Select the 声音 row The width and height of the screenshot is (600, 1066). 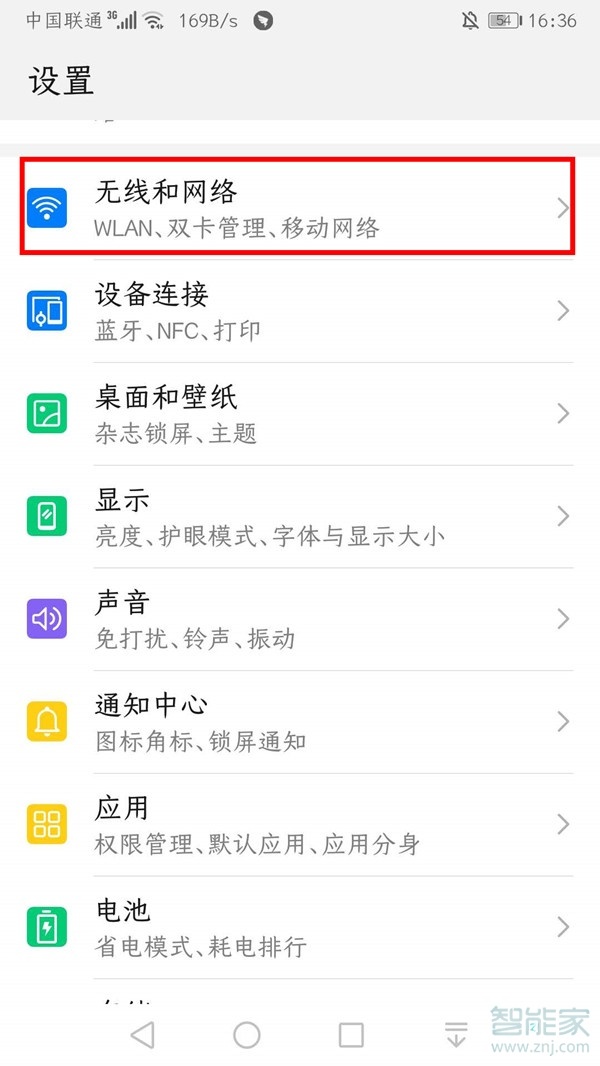click(300, 619)
